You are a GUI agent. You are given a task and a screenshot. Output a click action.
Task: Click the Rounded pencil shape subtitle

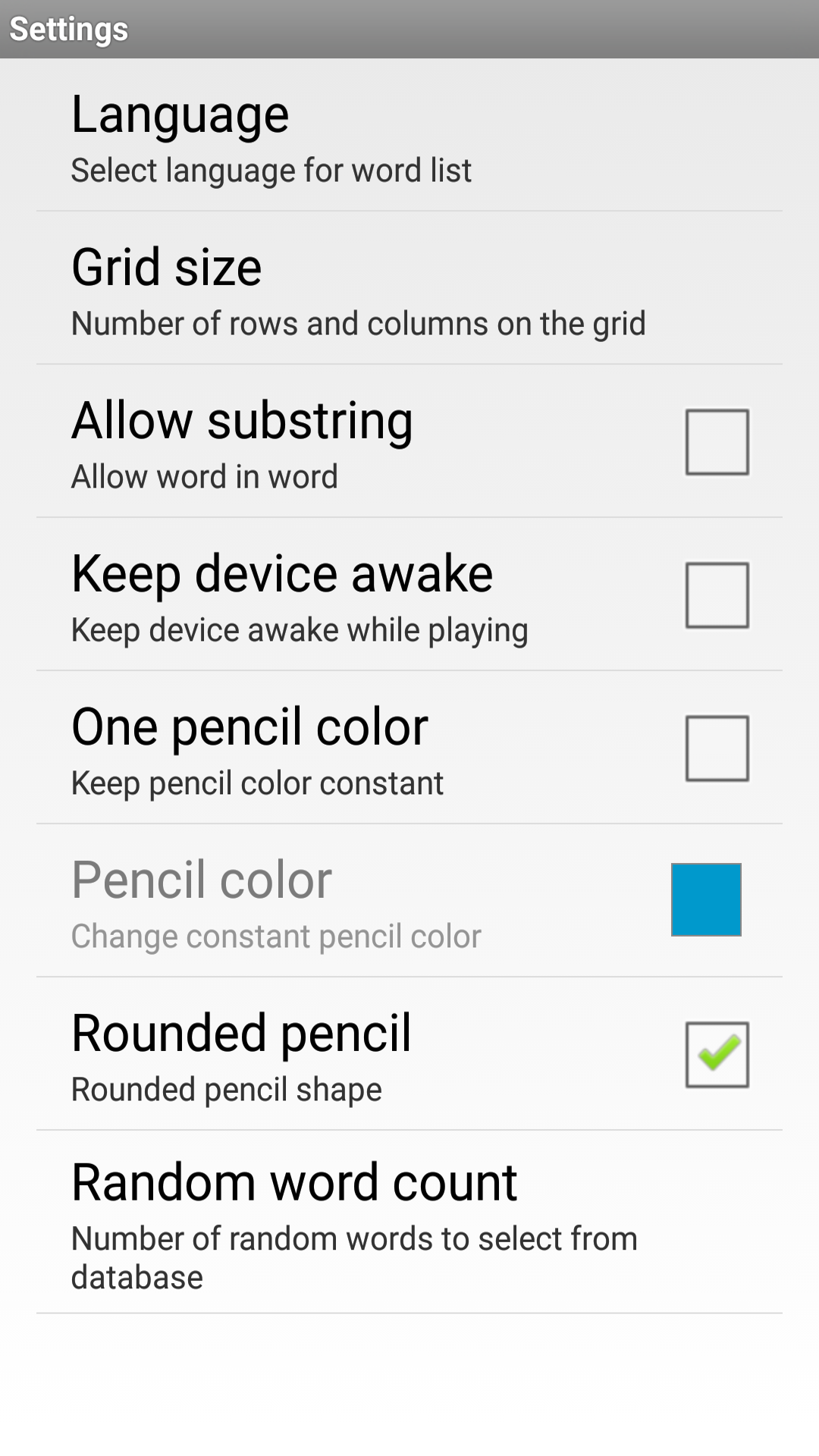pyautogui.click(x=225, y=1088)
